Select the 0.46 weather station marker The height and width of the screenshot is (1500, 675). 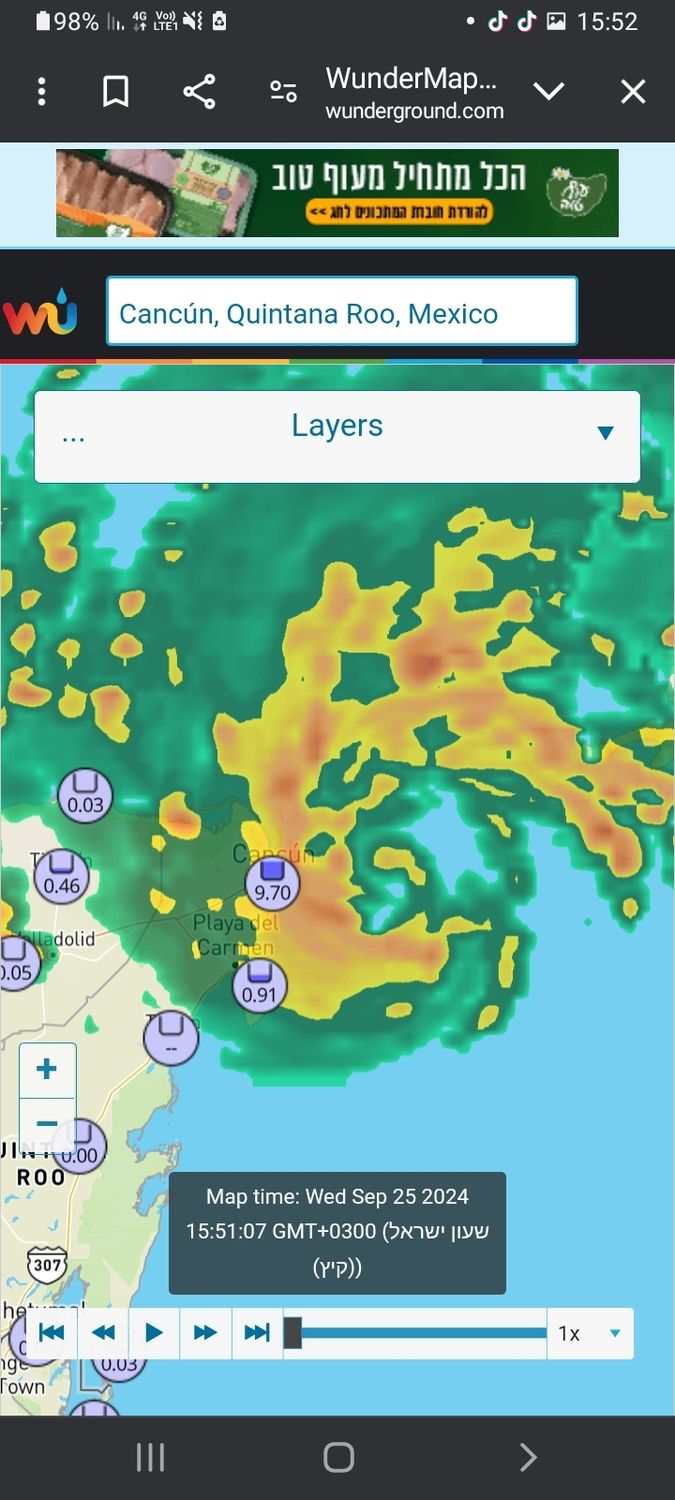pyautogui.click(x=62, y=876)
